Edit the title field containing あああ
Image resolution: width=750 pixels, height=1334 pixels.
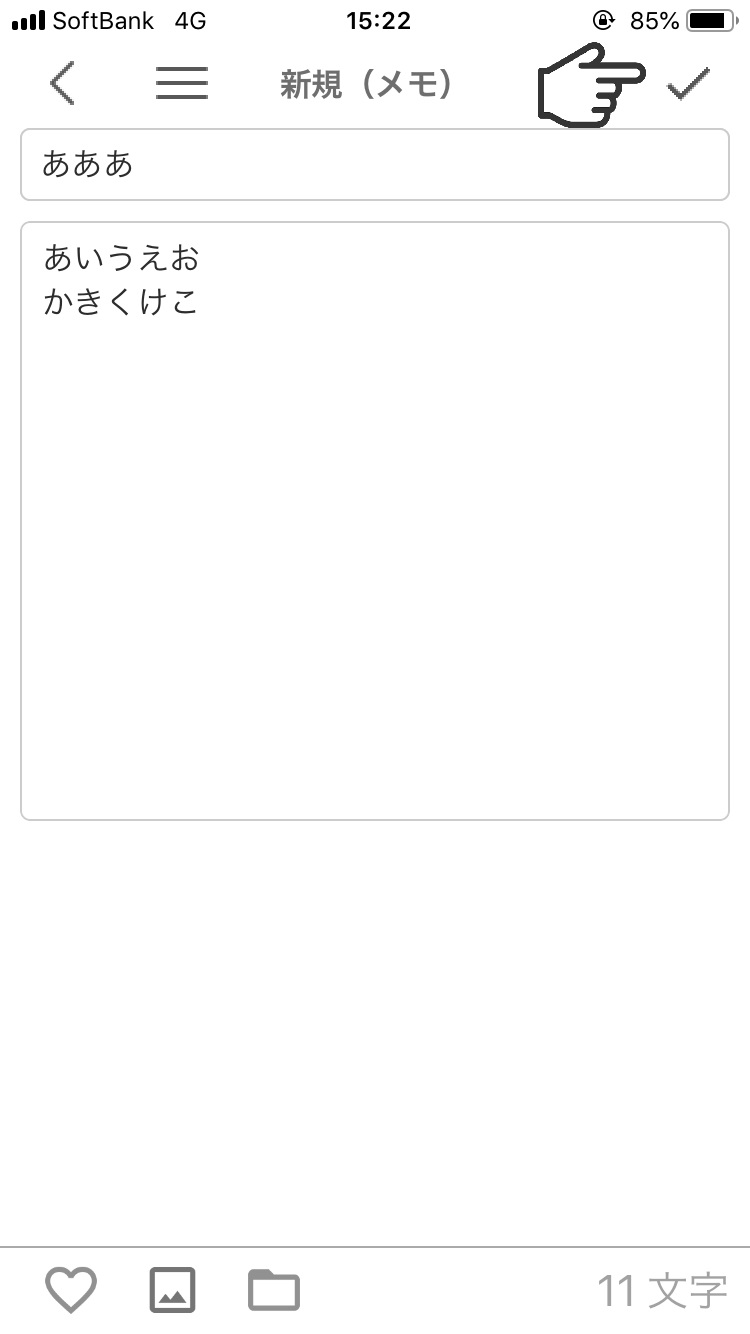tap(375, 165)
